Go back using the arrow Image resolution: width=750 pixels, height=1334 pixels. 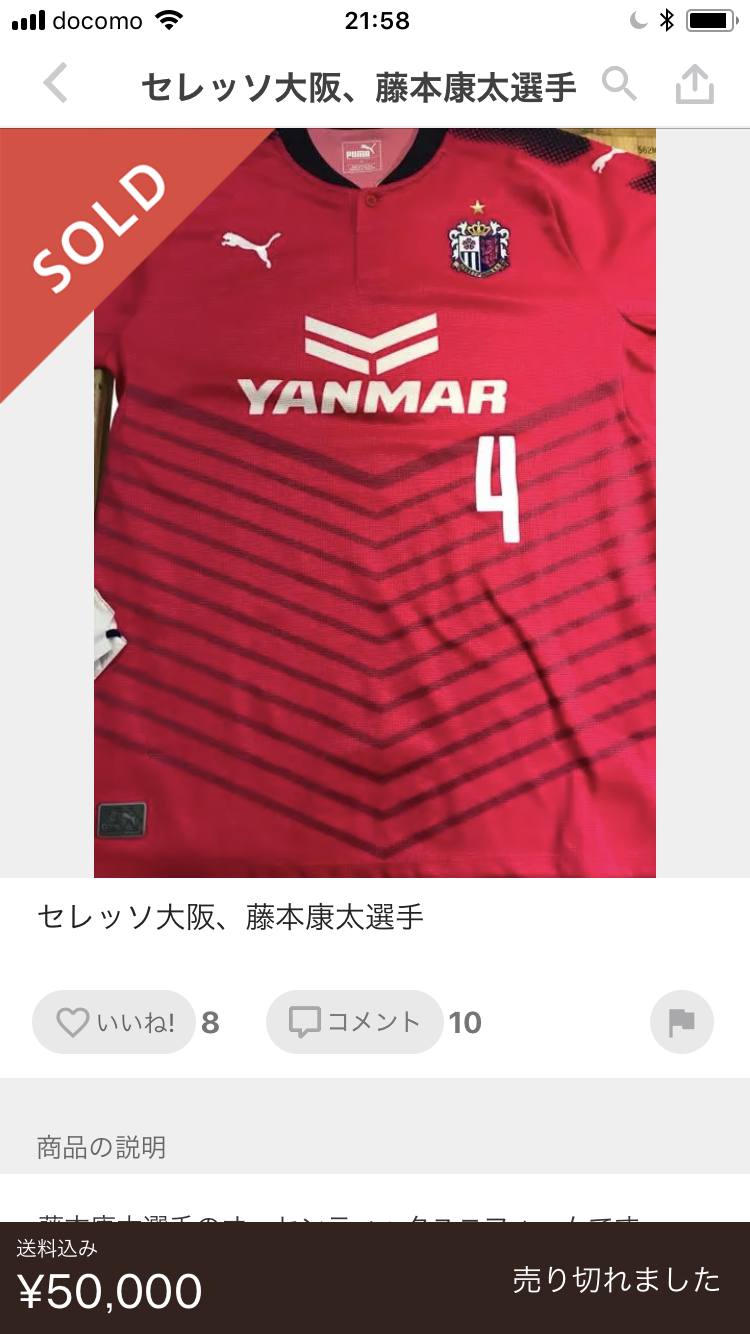(56, 85)
